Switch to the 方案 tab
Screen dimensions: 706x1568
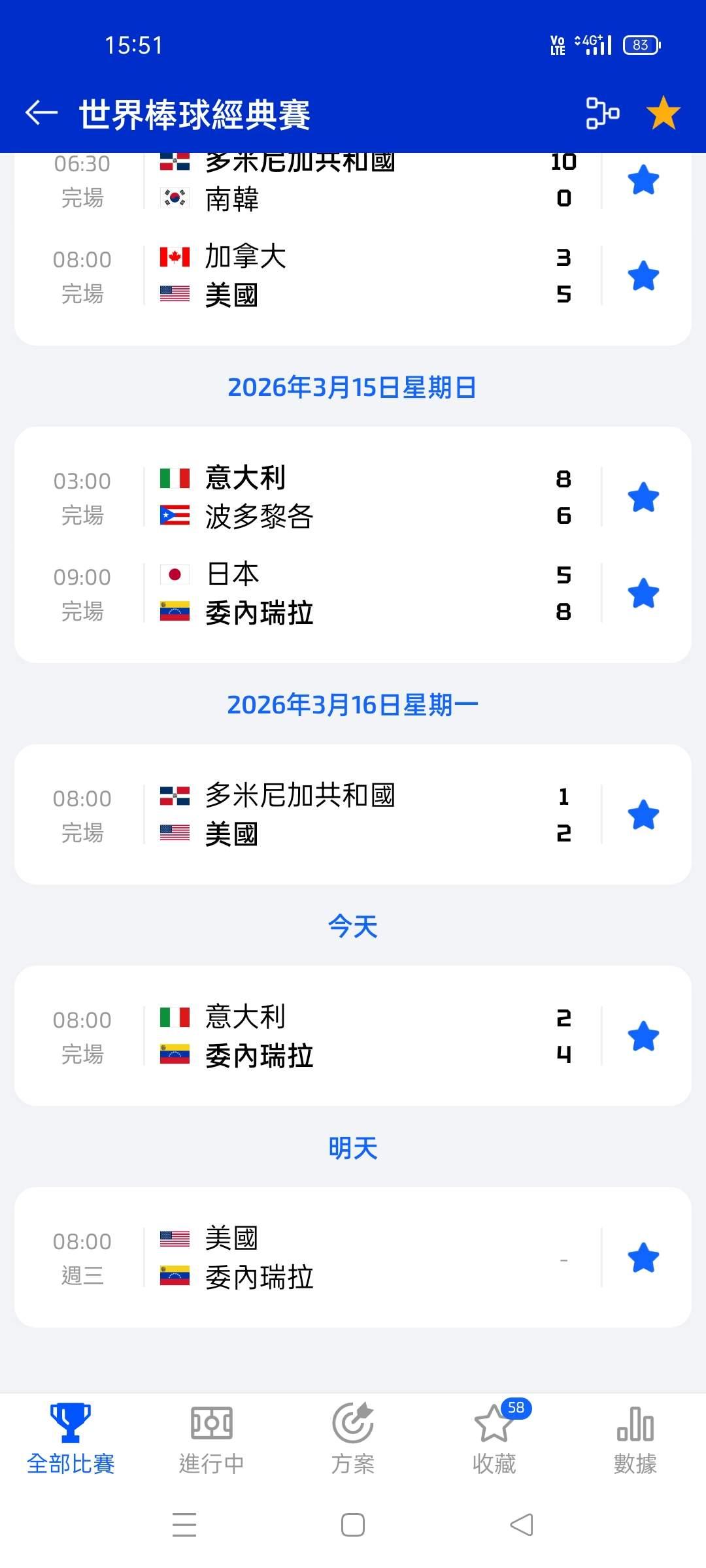click(353, 1439)
